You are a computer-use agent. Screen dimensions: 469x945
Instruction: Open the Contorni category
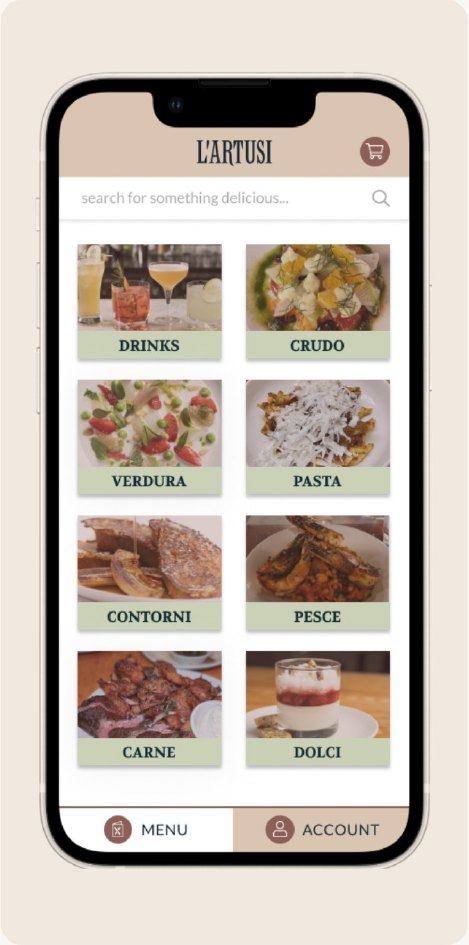[x=150, y=573]
